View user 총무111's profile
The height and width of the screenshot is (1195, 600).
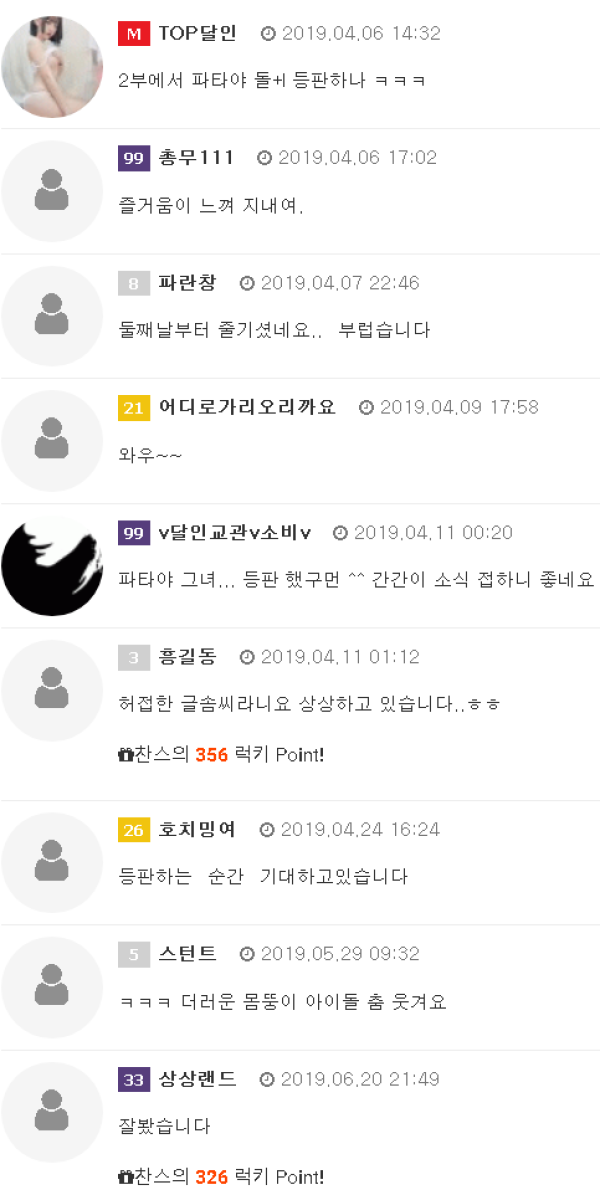coord(196,157)
